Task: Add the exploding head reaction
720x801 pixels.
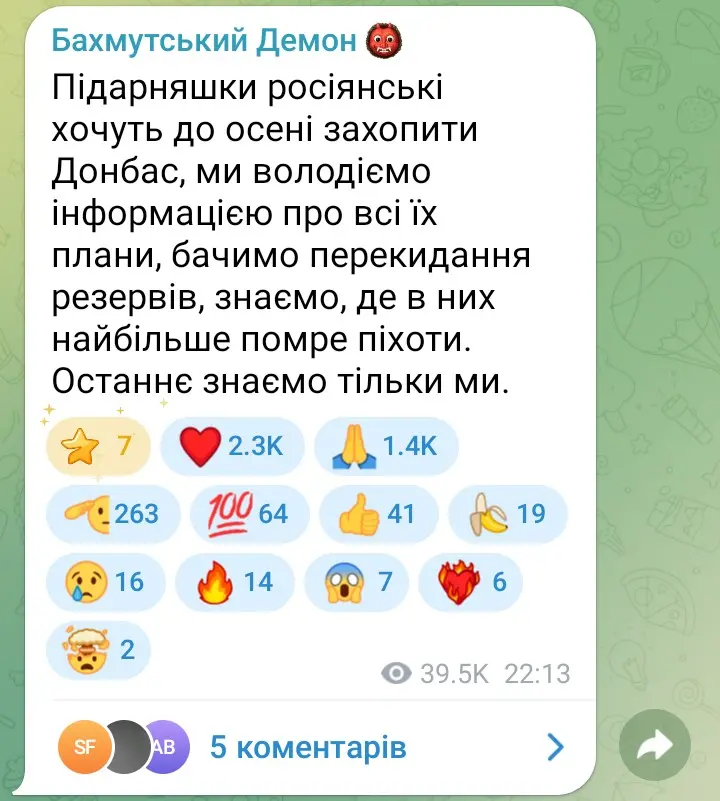Action: coord(97,649)
